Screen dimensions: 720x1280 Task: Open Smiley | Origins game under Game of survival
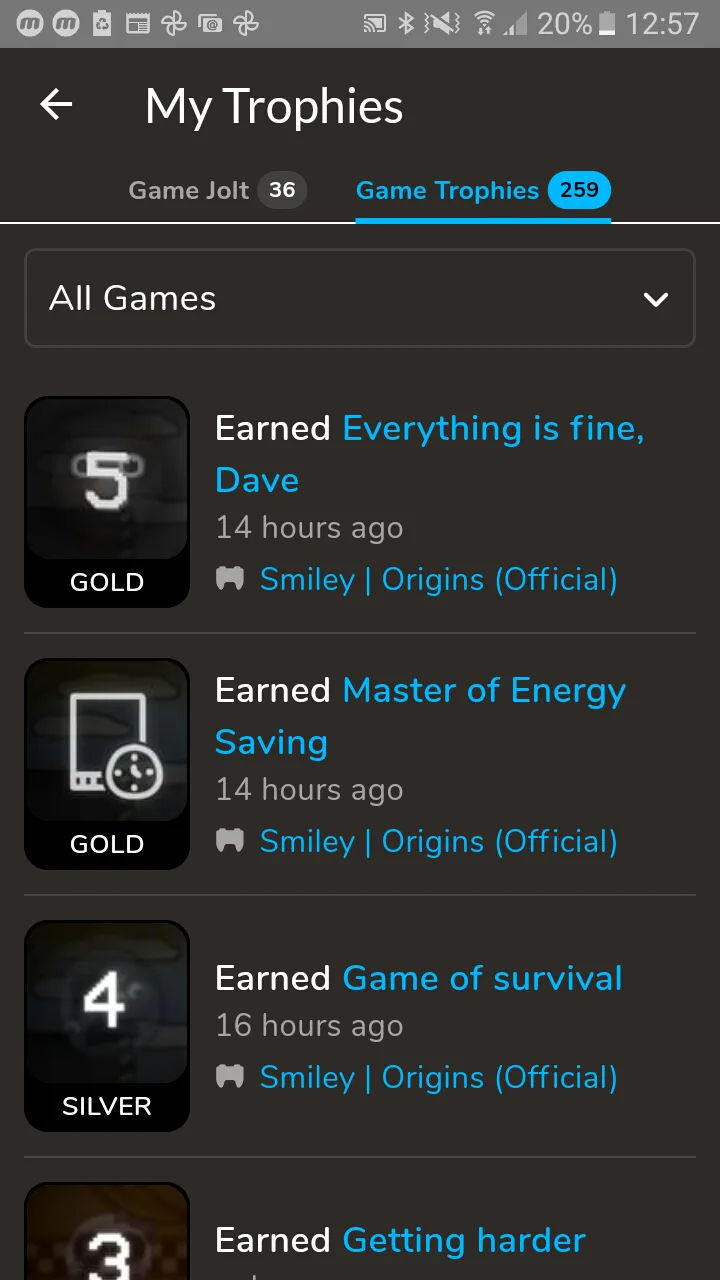point(438,1077)
